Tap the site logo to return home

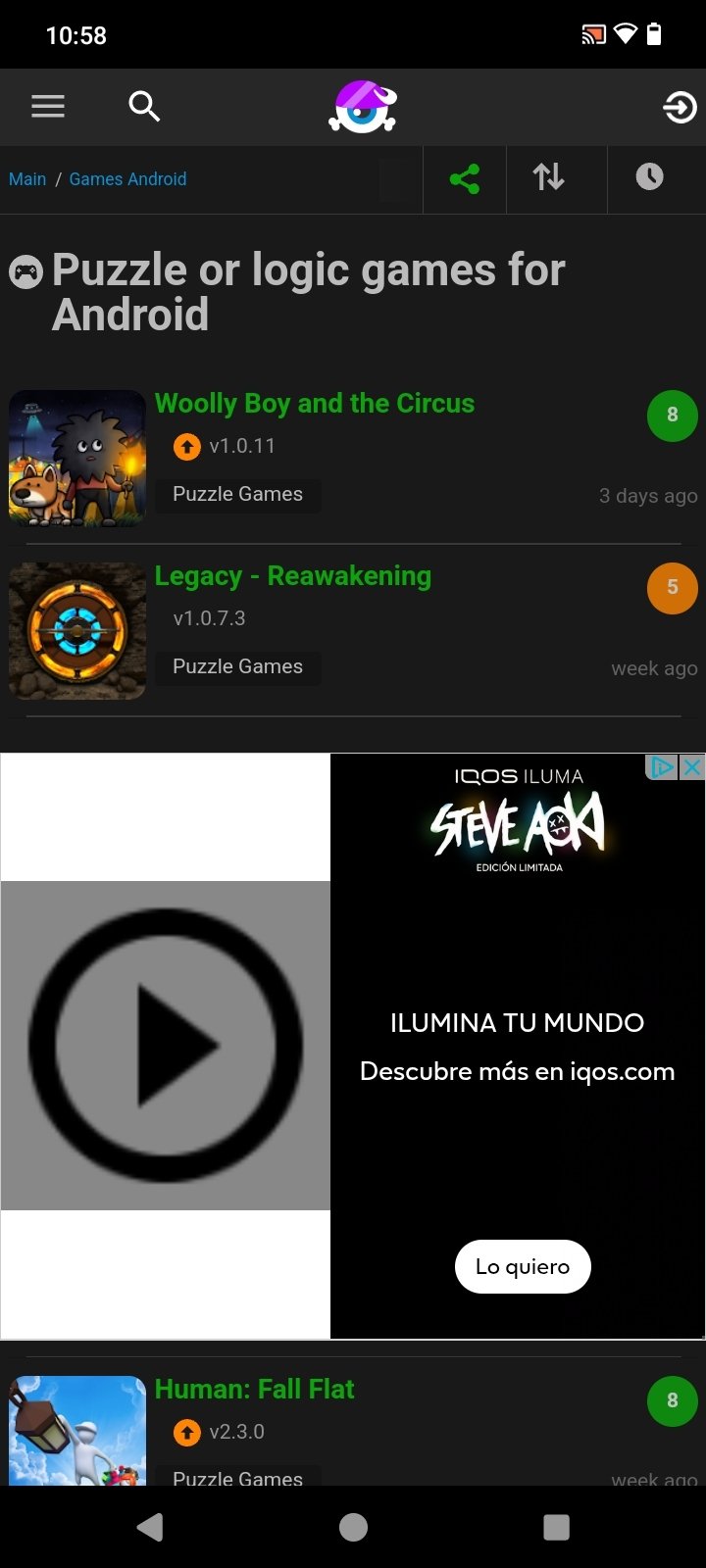[363, 106]
